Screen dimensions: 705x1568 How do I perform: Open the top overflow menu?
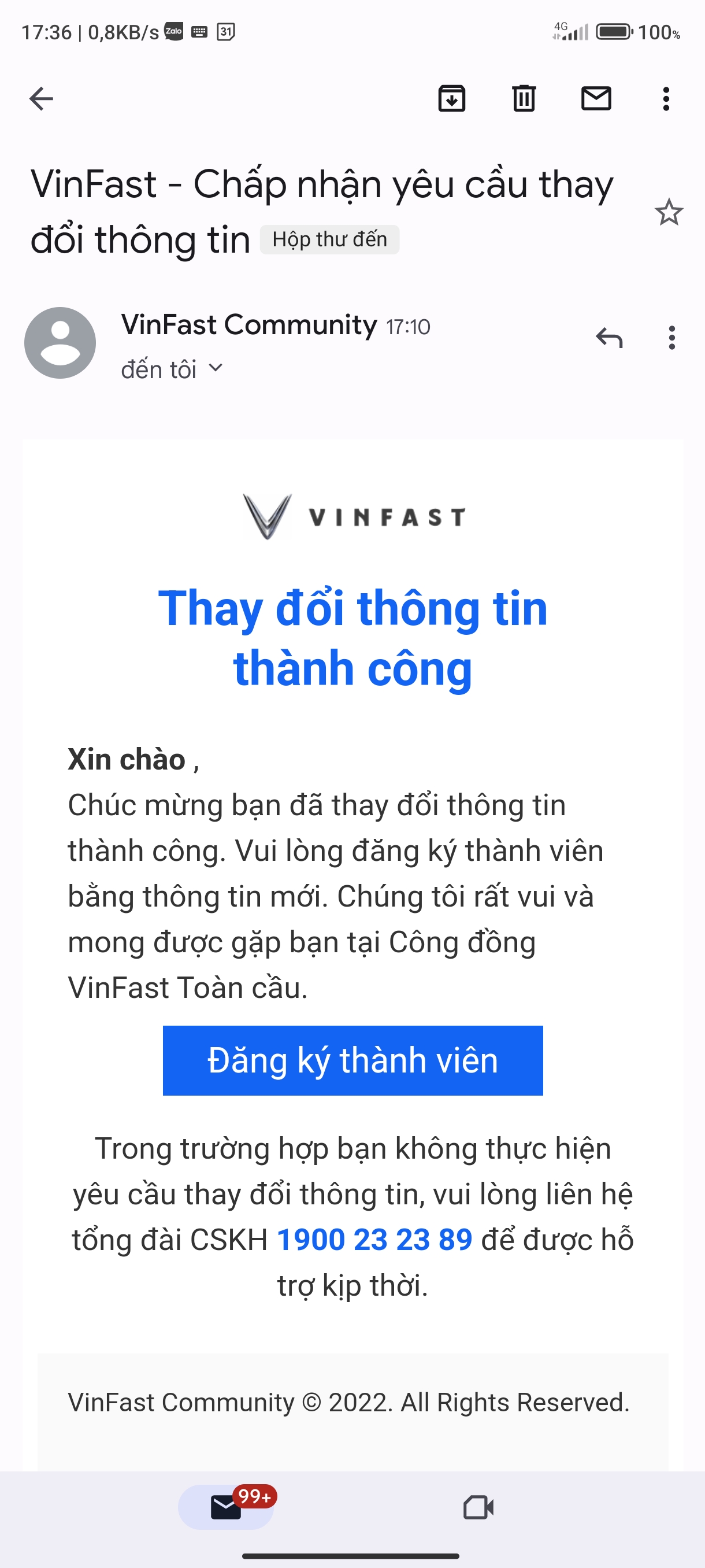pyautogui.click(x=666, y=99)
